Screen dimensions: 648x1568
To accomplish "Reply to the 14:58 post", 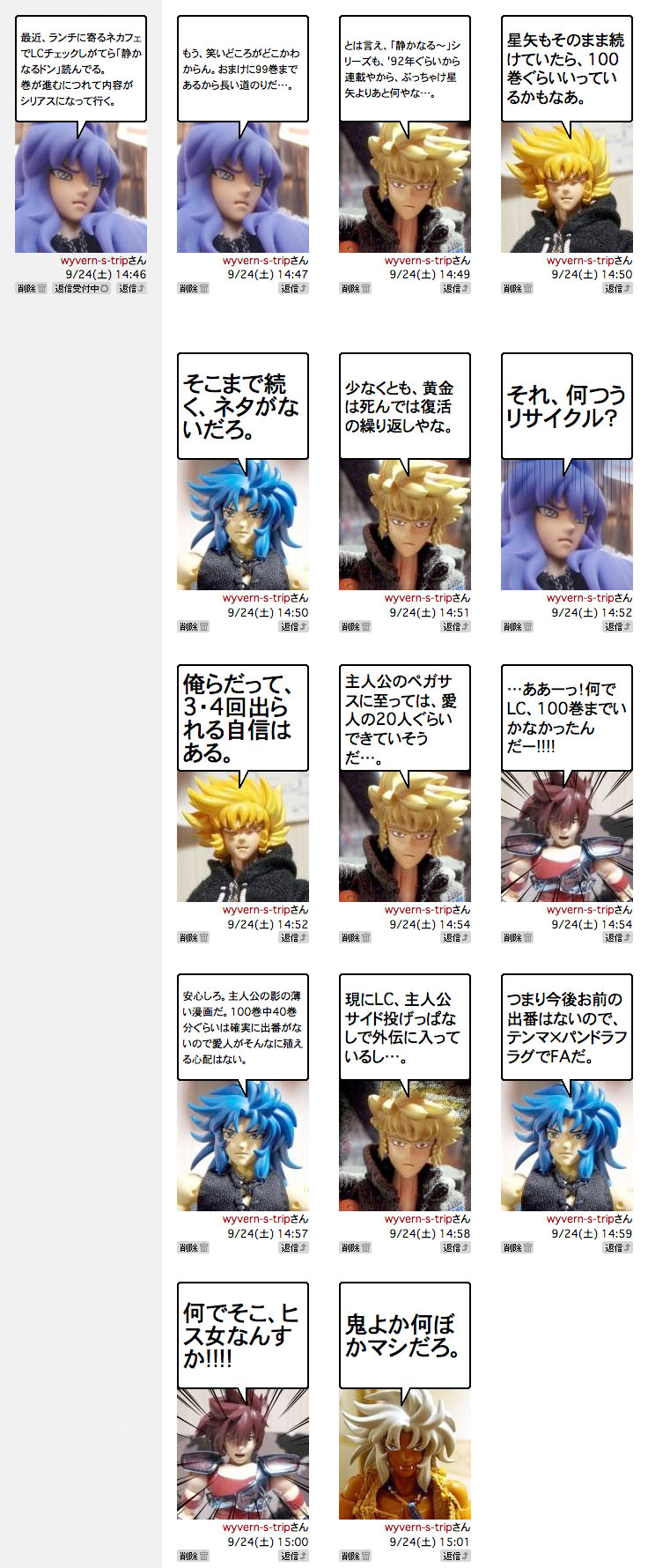I will click(455, 1248).
